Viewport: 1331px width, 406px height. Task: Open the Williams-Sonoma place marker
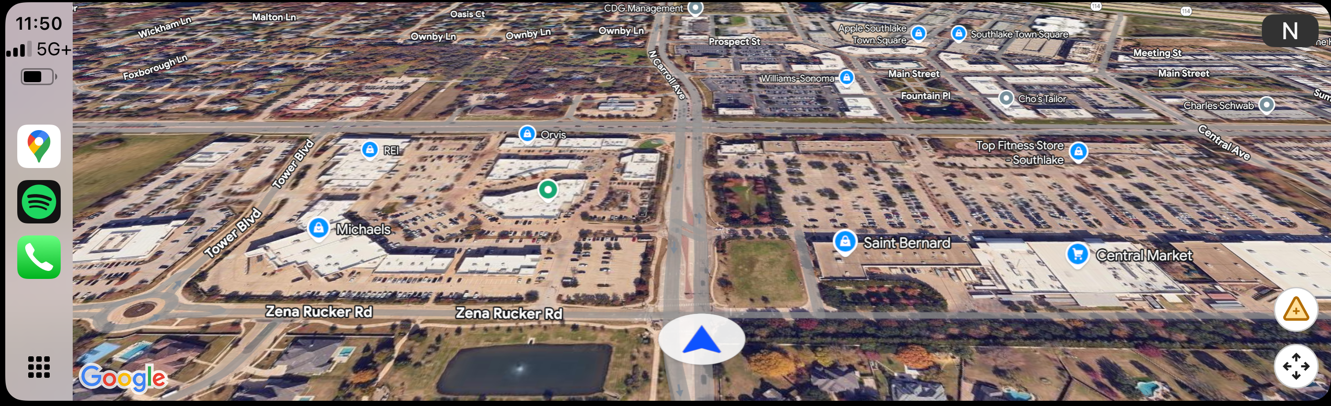(847, 77)
